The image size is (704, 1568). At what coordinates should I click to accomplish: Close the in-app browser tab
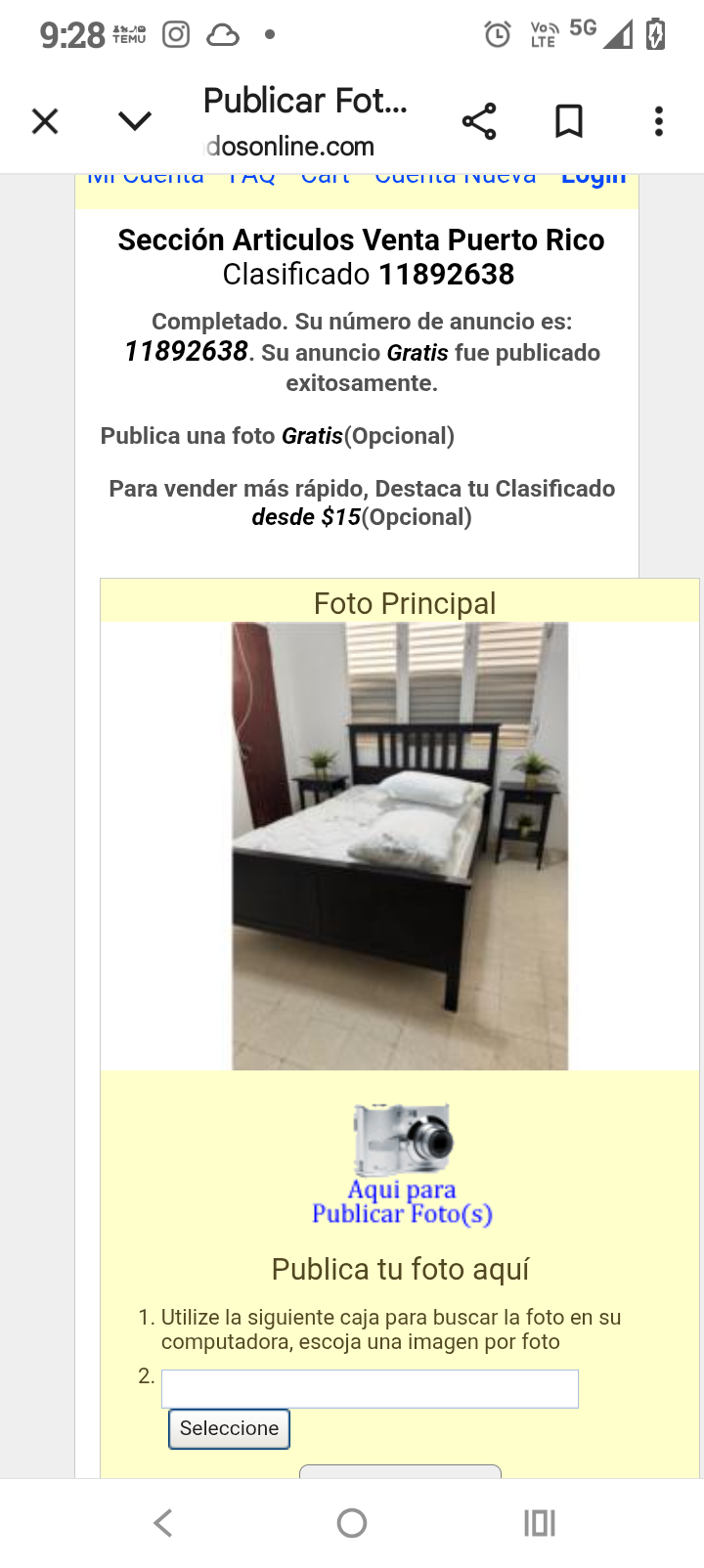(x=45, y=122)
